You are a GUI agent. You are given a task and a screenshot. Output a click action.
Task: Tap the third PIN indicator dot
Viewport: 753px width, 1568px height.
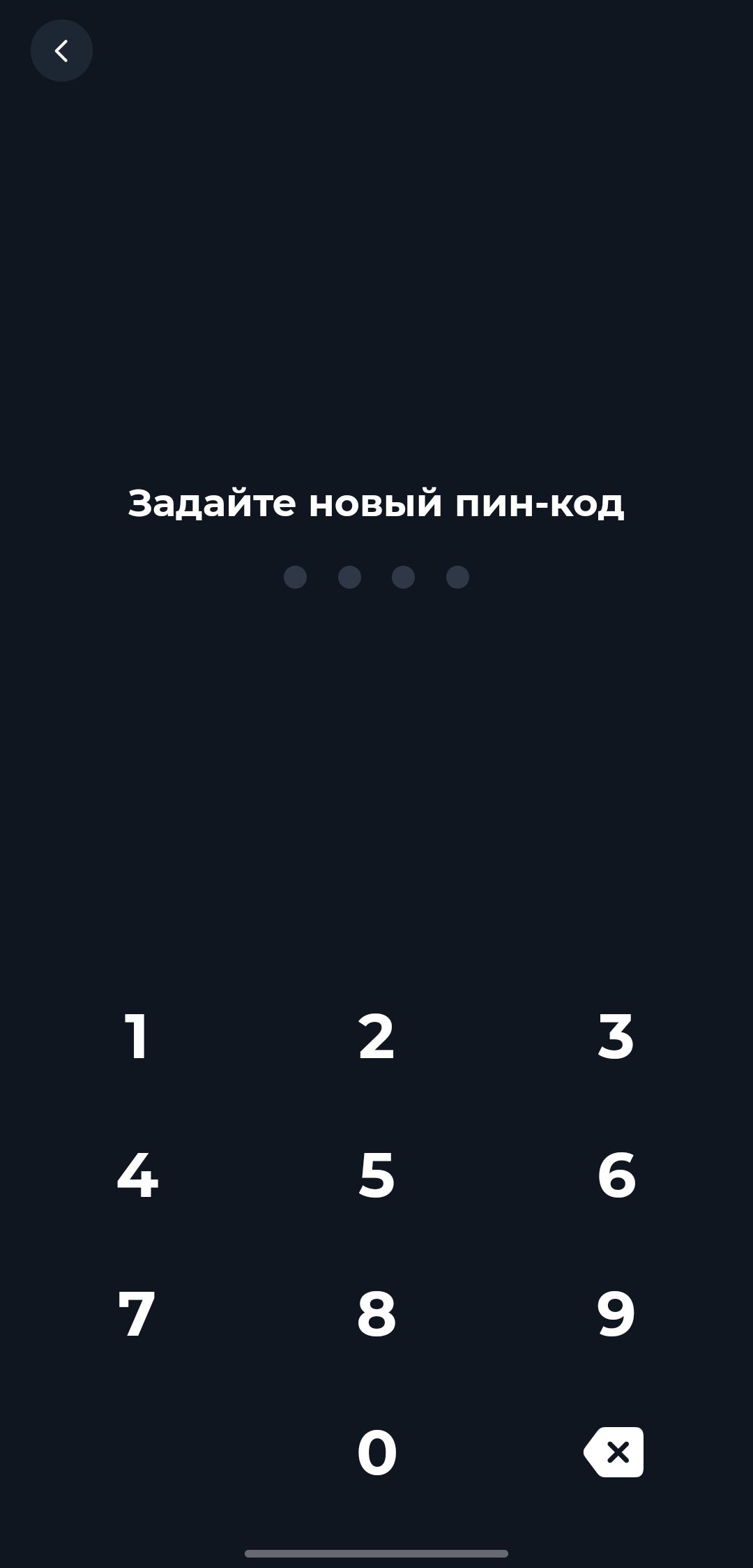tap(403, 577)
